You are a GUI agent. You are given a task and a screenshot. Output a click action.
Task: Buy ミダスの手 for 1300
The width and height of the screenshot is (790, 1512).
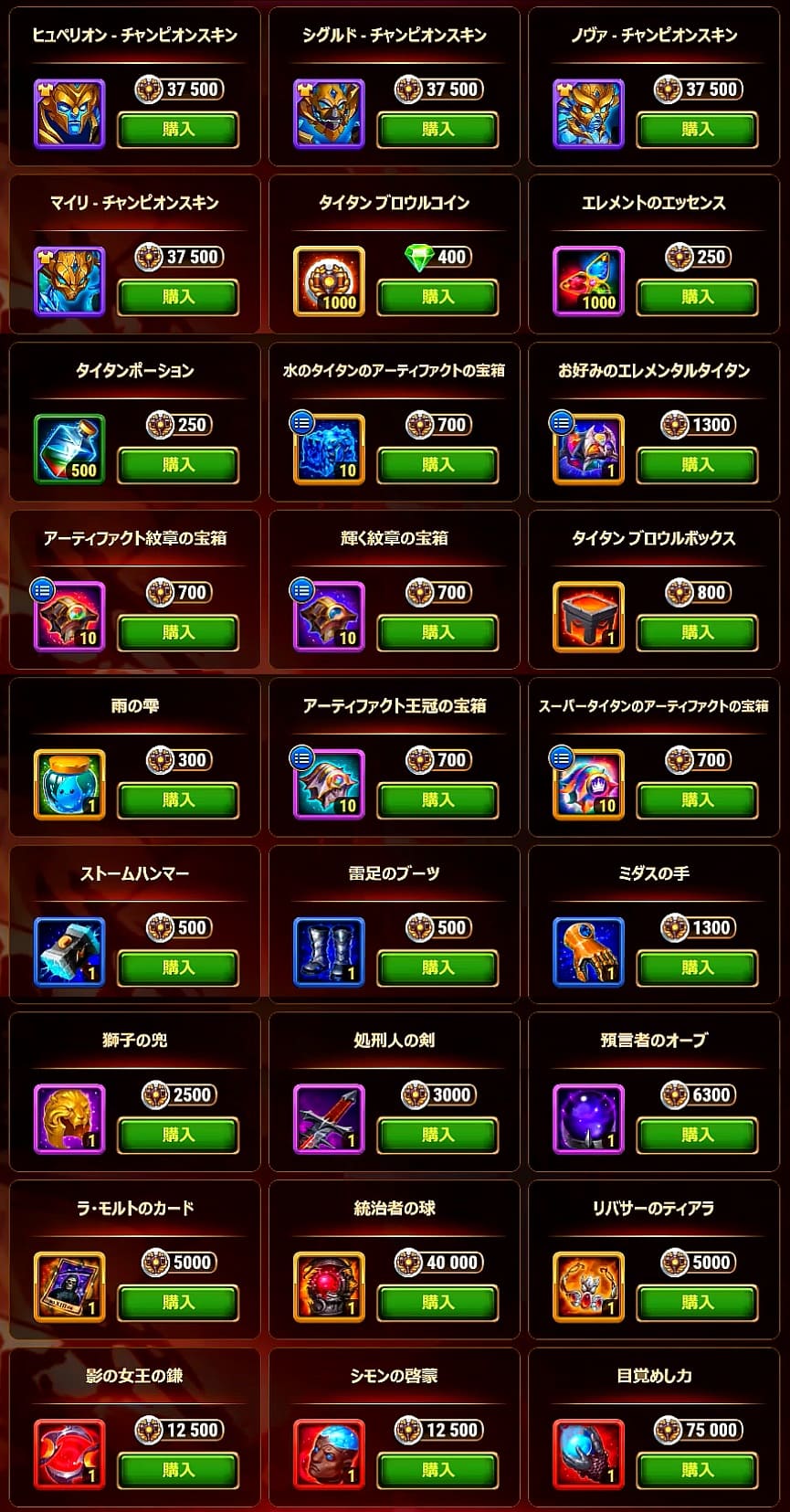tap(697, 967)
